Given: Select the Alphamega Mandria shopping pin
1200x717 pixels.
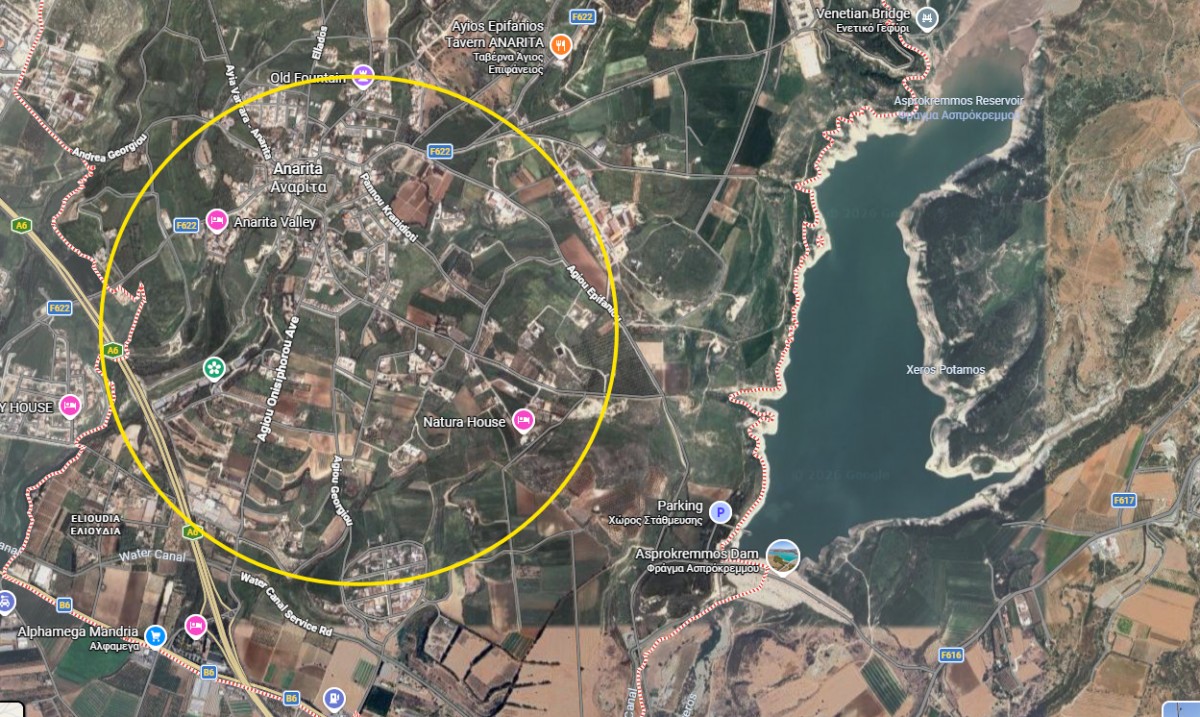Looking at the screenshot, I should point(155,635).
